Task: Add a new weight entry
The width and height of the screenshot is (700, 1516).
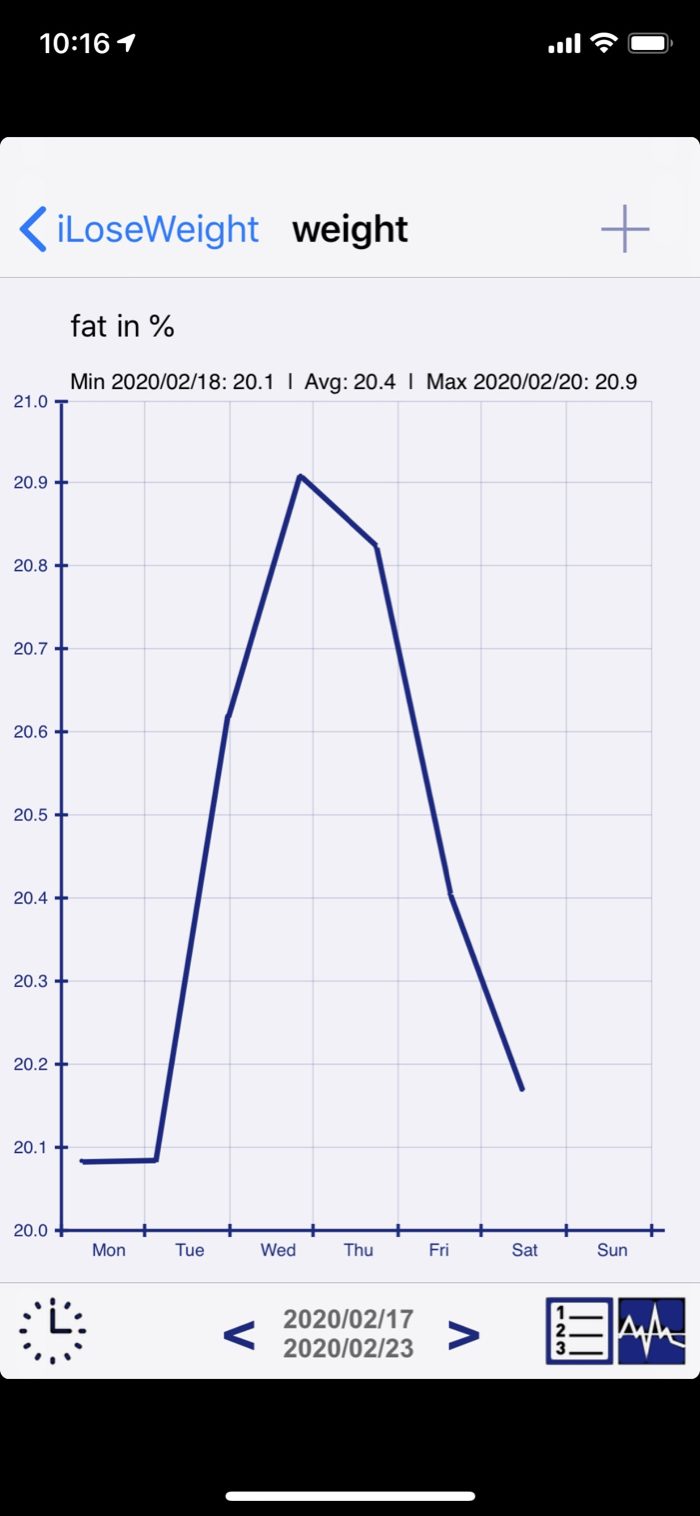Action: coord(625,229)
